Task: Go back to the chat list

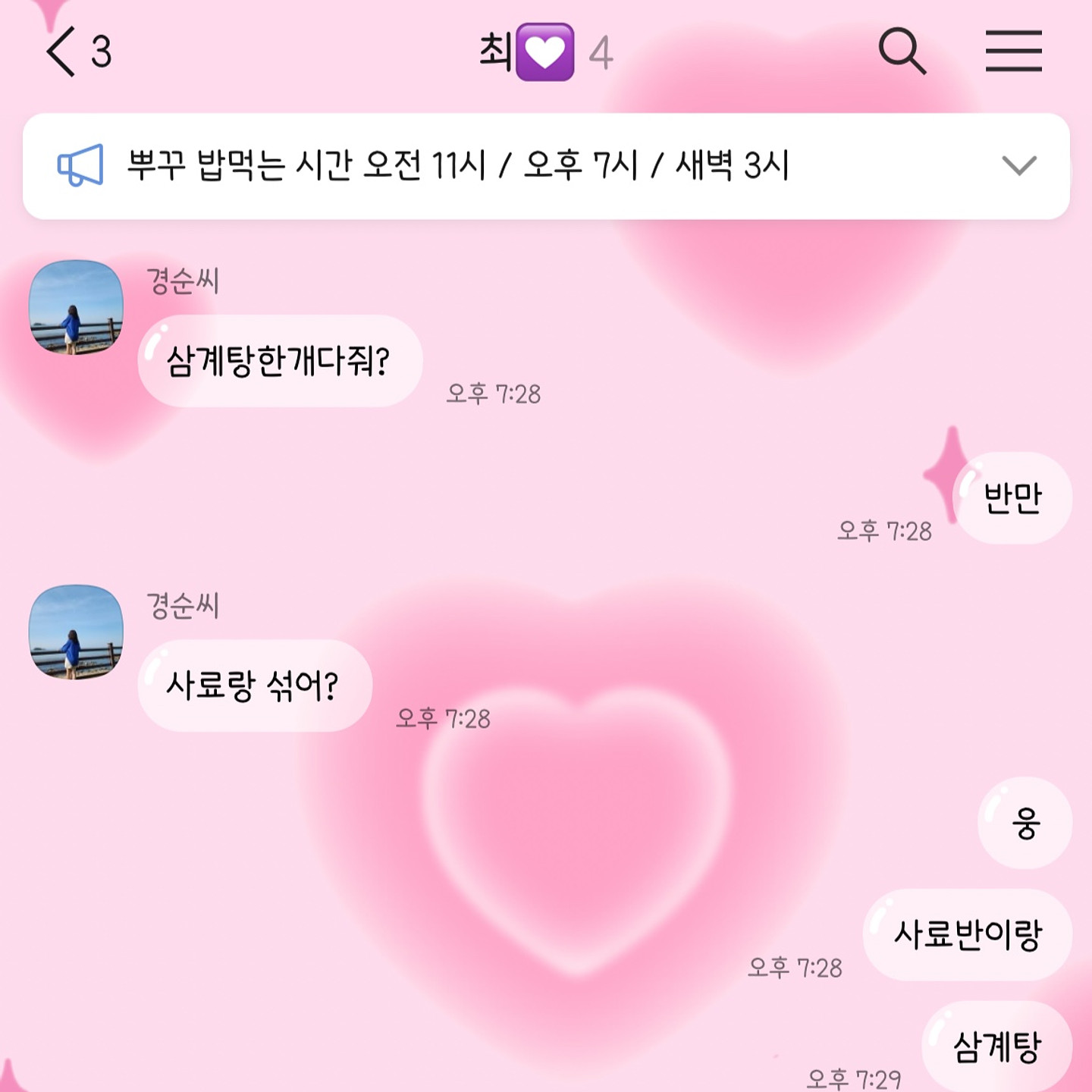Action: coord(62,52)
